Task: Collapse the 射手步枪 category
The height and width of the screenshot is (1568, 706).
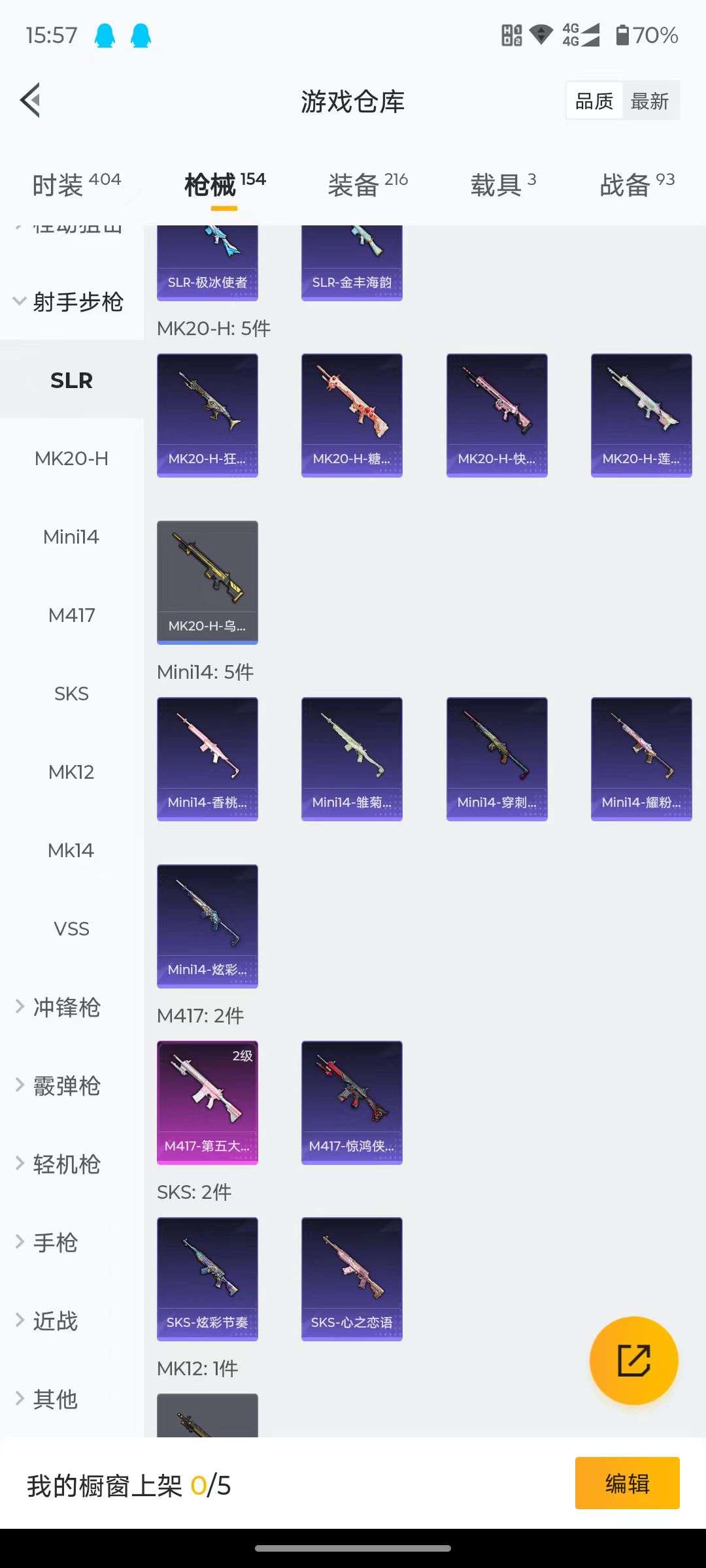Action: click(69, 302)
